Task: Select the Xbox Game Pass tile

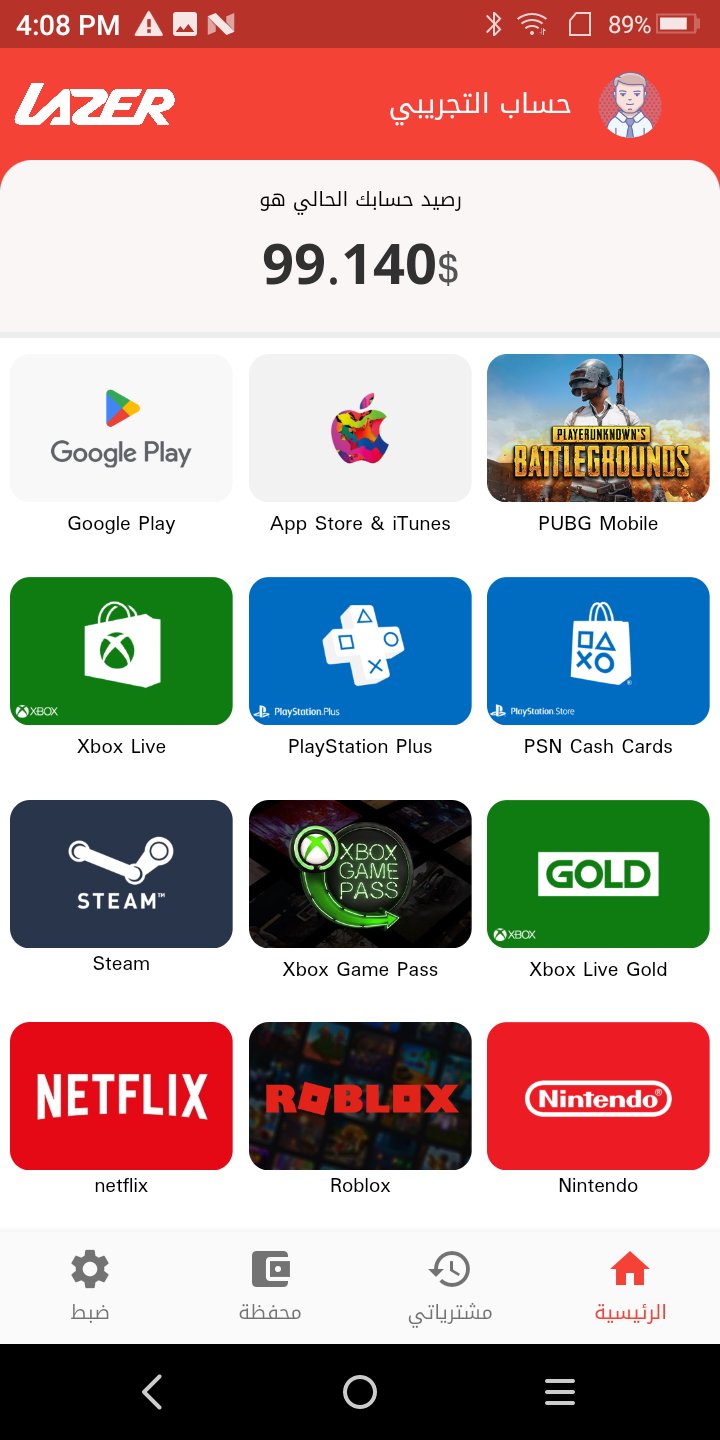Action: [x=360, y=873]
